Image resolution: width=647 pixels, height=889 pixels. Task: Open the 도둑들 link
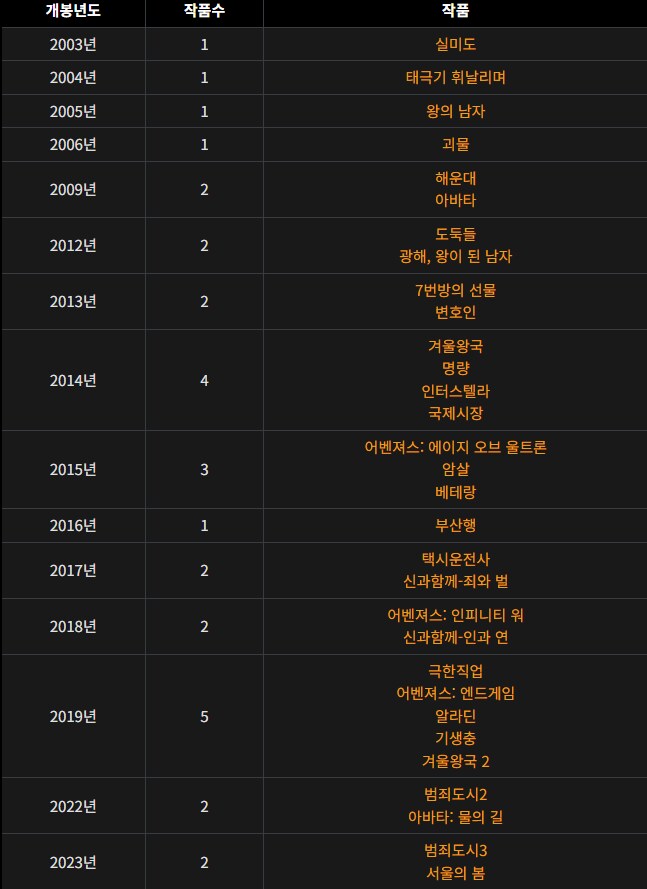coord(455,234)
